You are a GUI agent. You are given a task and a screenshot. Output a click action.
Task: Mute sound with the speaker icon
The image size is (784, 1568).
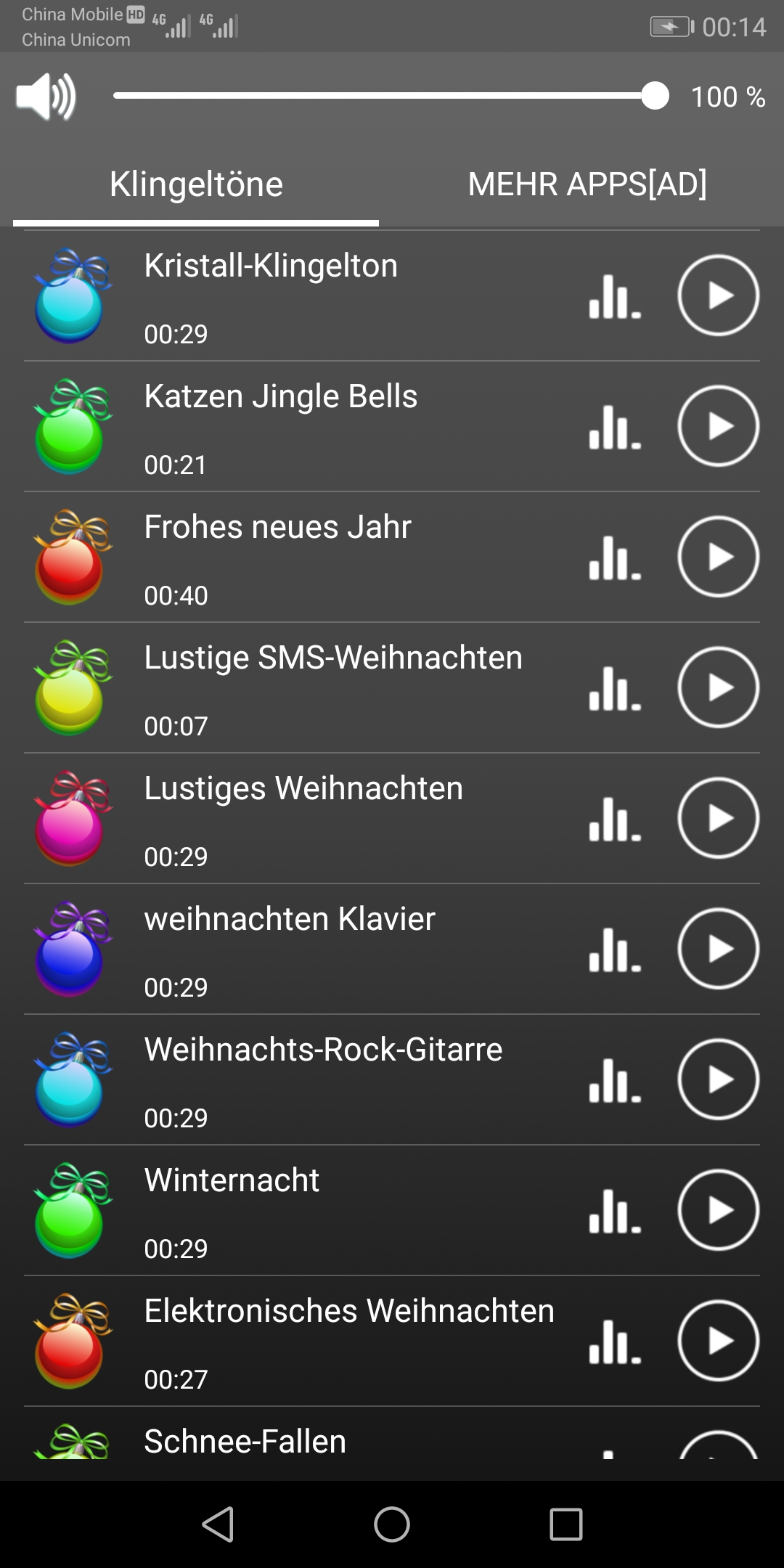46,97
